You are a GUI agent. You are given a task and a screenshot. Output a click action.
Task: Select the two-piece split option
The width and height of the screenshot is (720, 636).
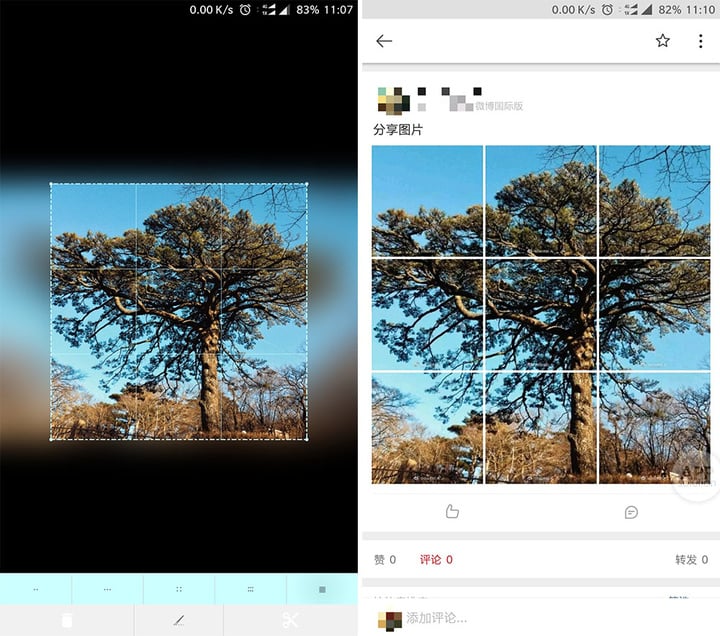(x=36, y=589)
